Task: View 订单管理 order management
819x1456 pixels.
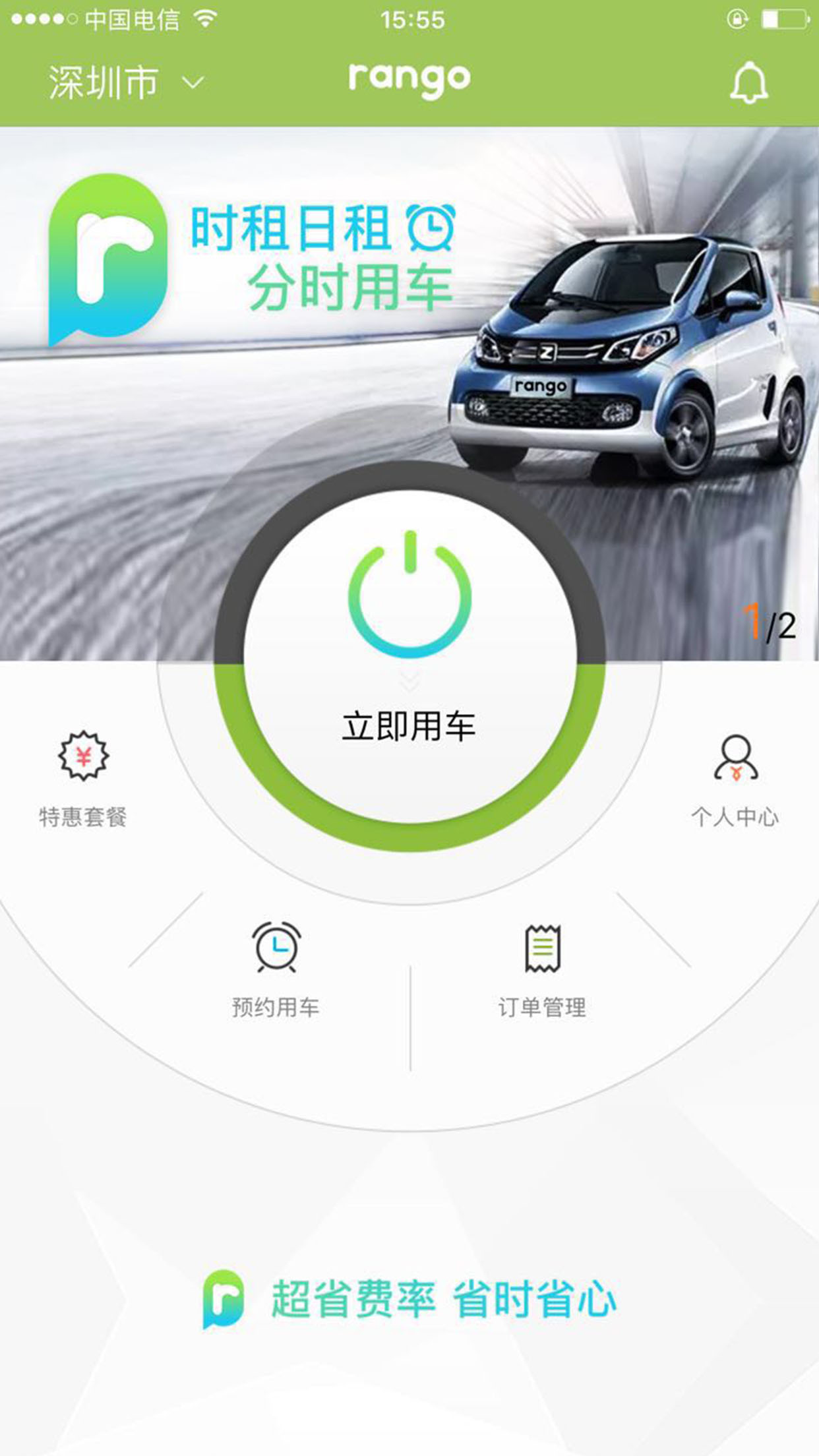Action: click(x=542, y=969)
